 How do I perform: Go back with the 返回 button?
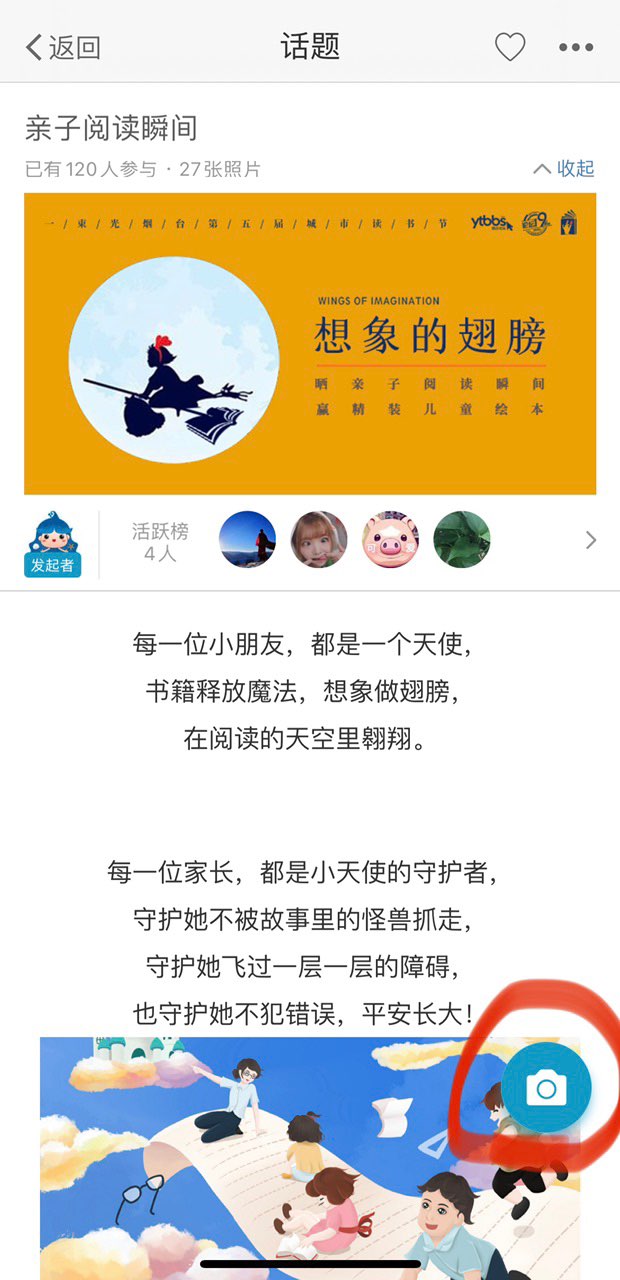(62, 47)
